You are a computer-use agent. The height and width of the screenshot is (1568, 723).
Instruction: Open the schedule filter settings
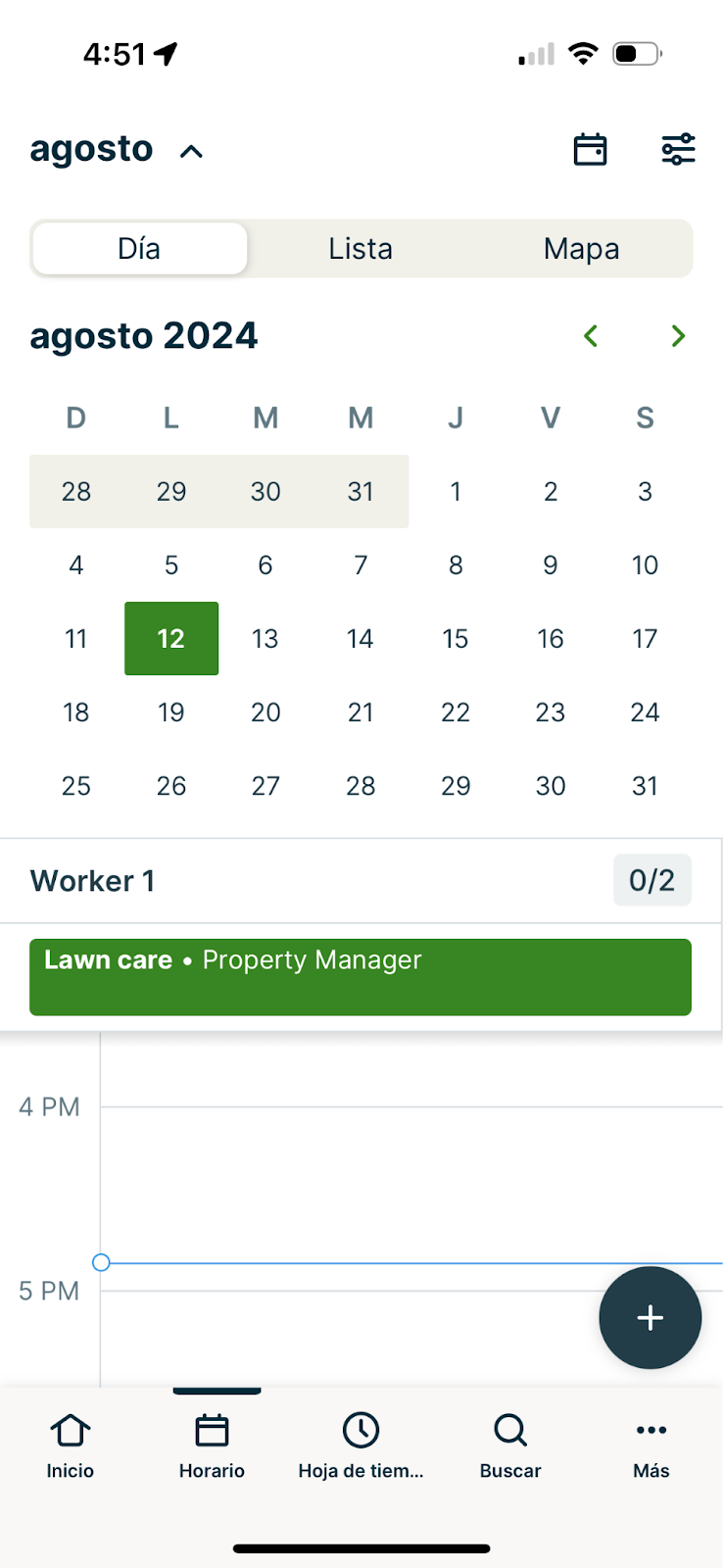click(678, 150)
